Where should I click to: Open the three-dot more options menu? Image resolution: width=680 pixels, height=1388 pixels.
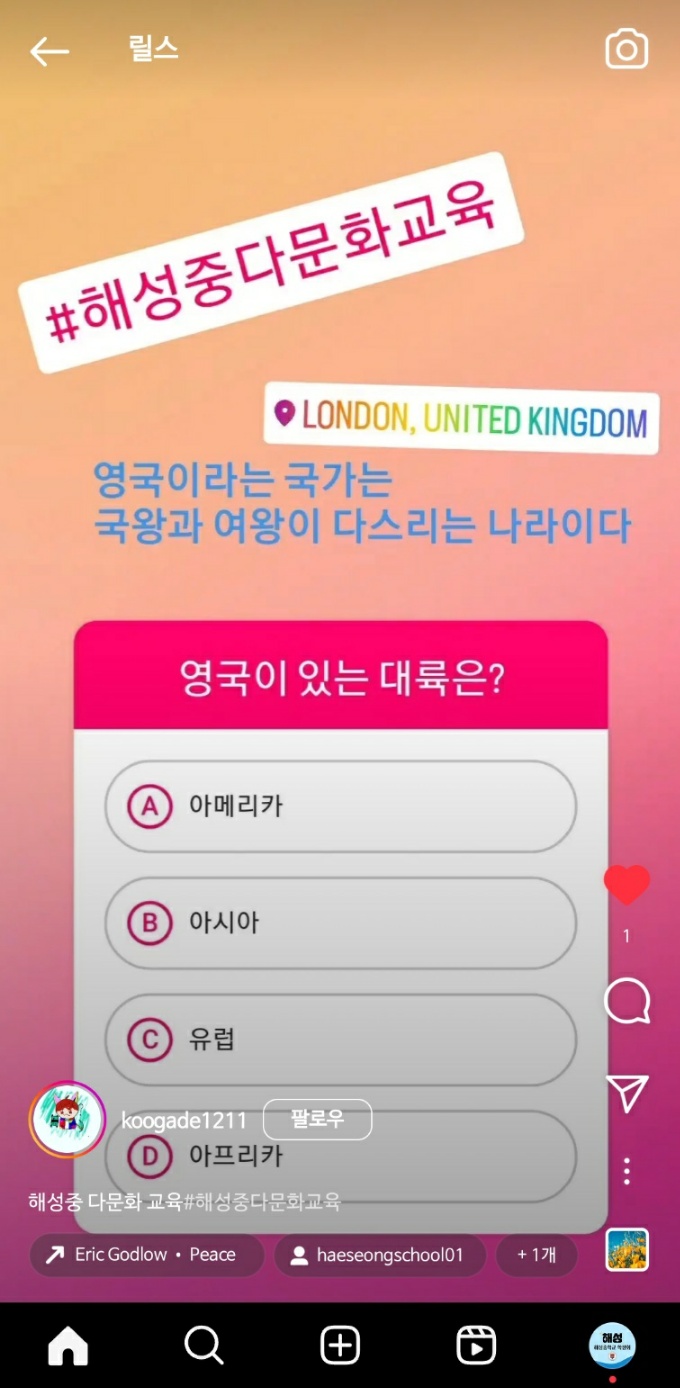(627, 1171)
